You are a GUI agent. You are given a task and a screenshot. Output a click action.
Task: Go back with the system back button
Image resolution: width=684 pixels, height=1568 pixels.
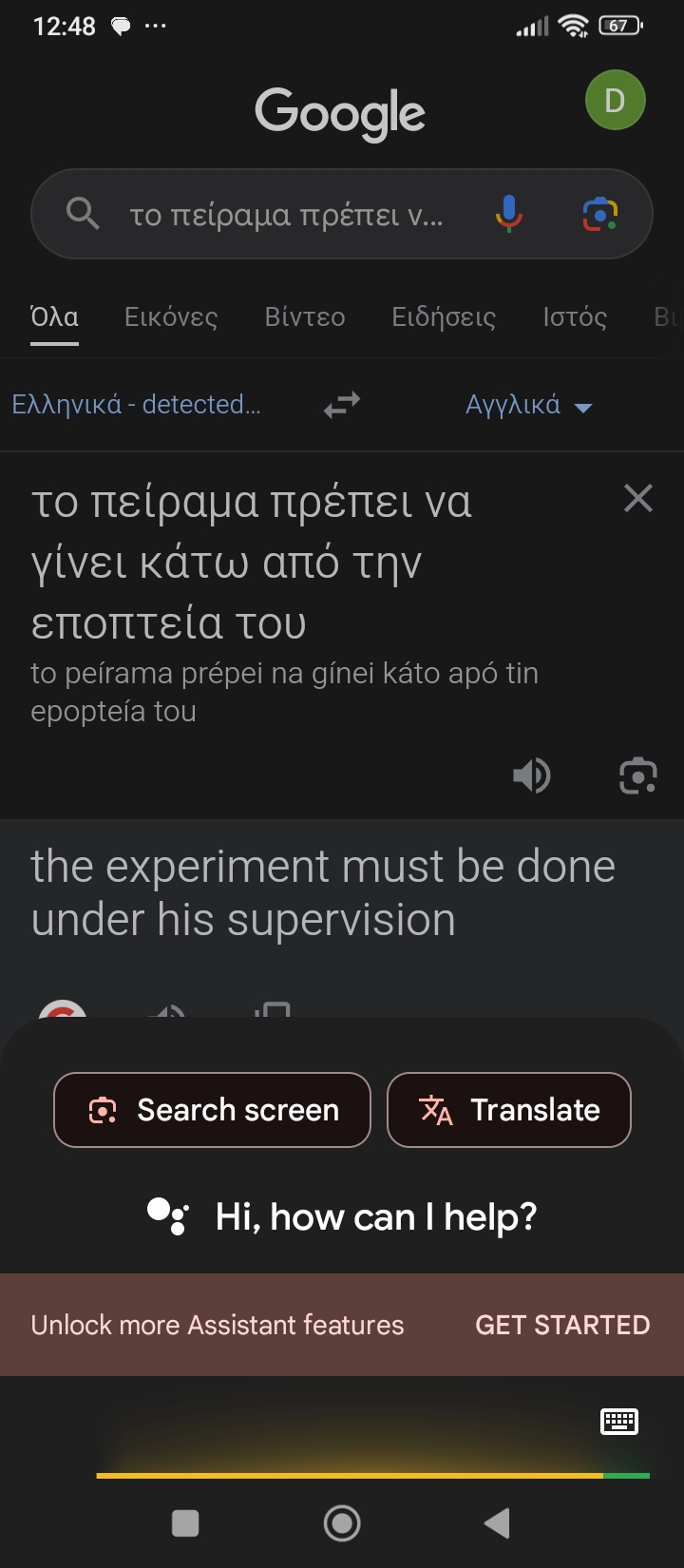tap(497, 1523)
